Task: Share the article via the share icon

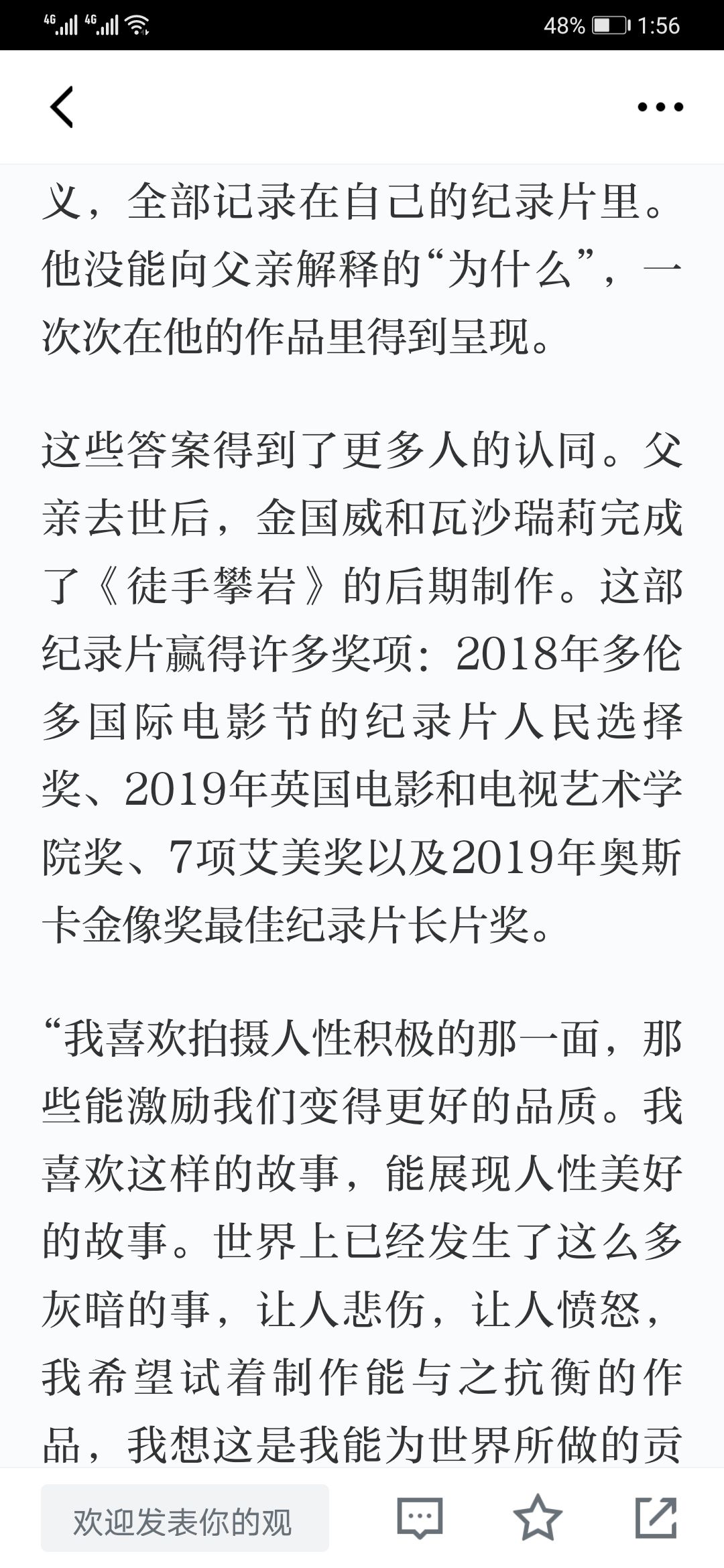Action: 656,1518
